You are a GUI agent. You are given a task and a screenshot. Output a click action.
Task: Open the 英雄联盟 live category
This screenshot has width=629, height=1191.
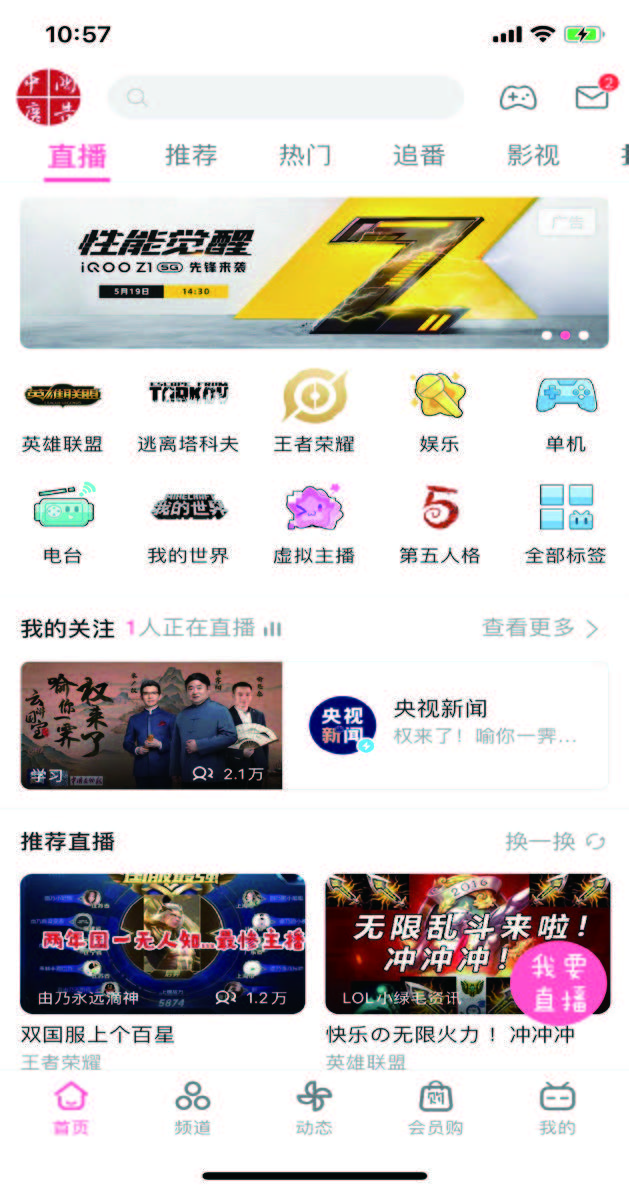click(62, 411)
